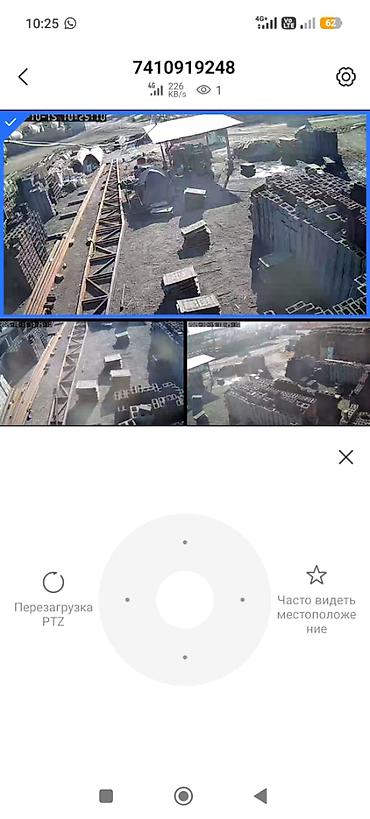
Task: Close the PTZ control panel
Action: (345, 457)
